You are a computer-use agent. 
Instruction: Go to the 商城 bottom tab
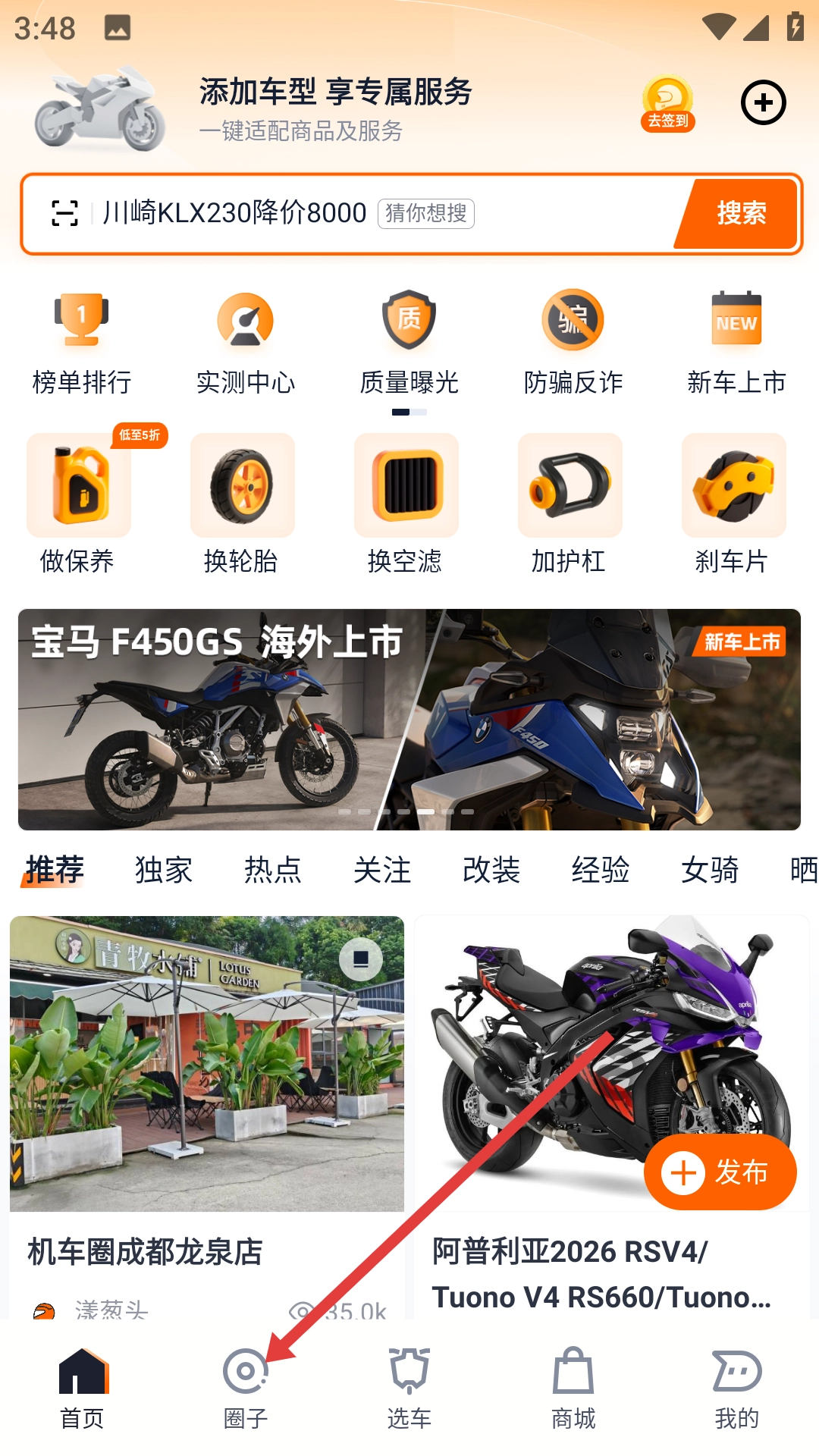(x=573, y=1387)
